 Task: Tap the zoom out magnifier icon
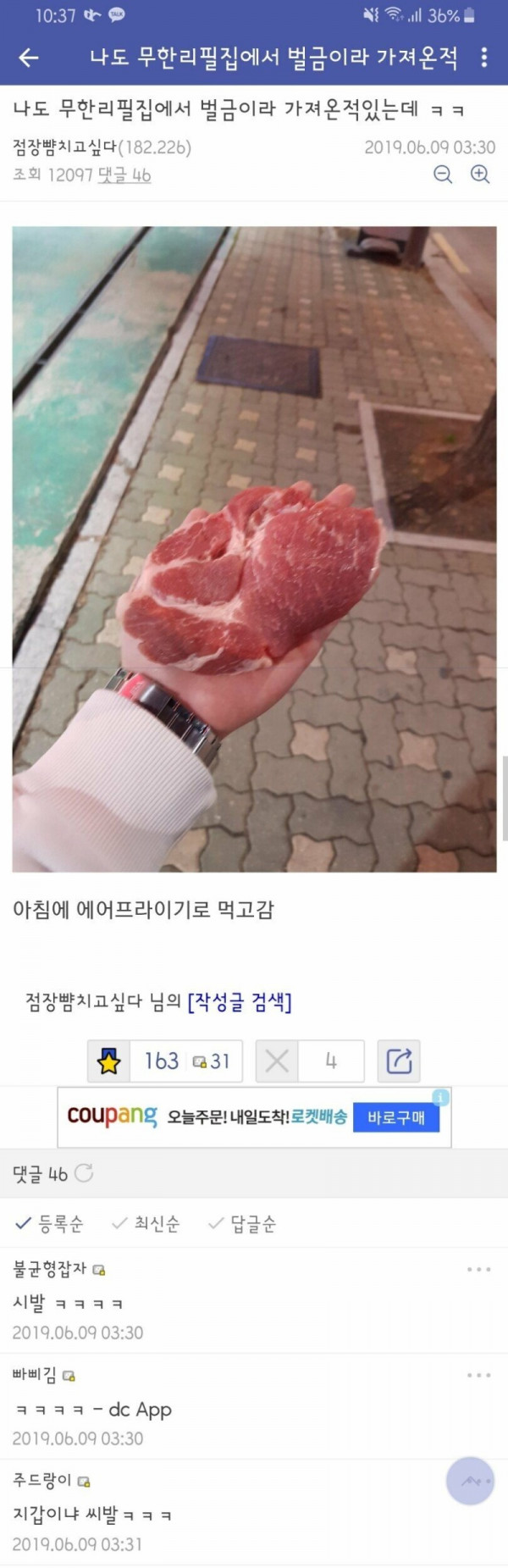click(x=443, y=175)
